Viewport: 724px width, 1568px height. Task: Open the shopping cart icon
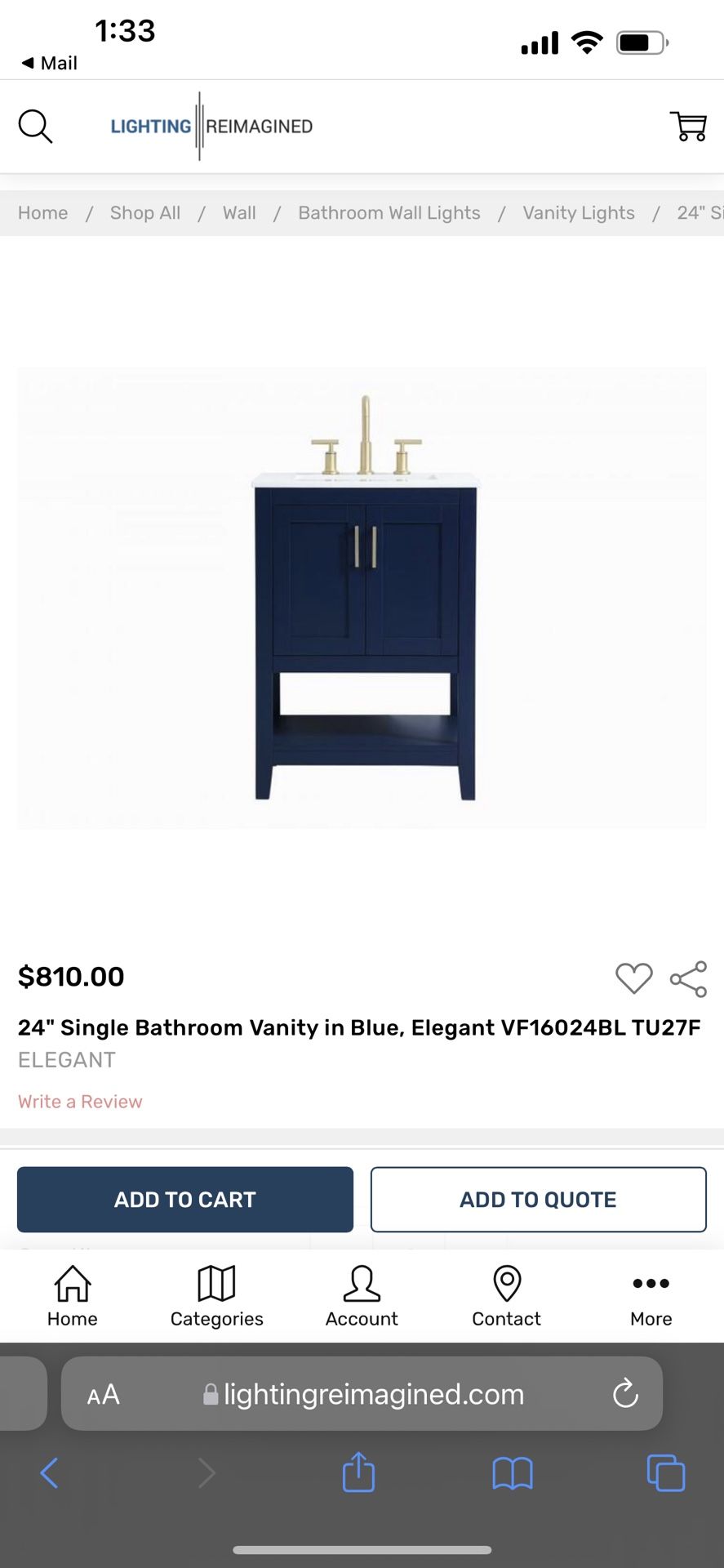click(688, 127)
